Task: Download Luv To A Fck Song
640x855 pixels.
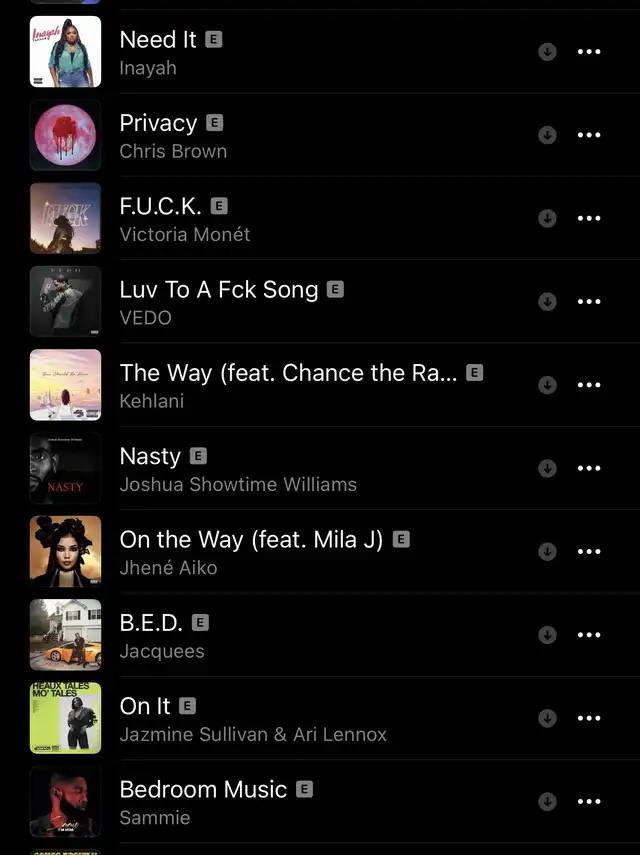Action: pyautogui.click(x=547, y=301)
